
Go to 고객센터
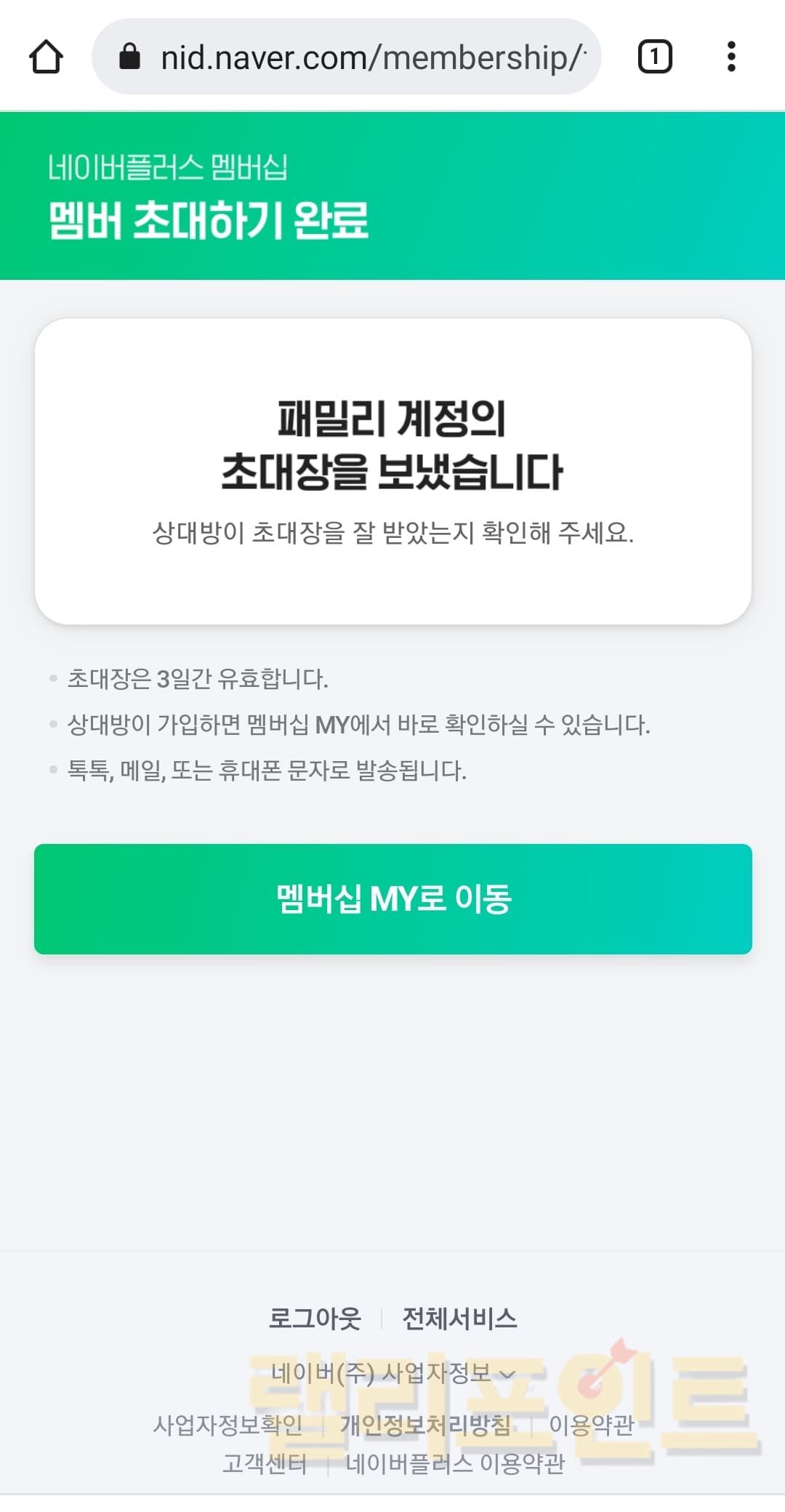tap(265, 1463)
